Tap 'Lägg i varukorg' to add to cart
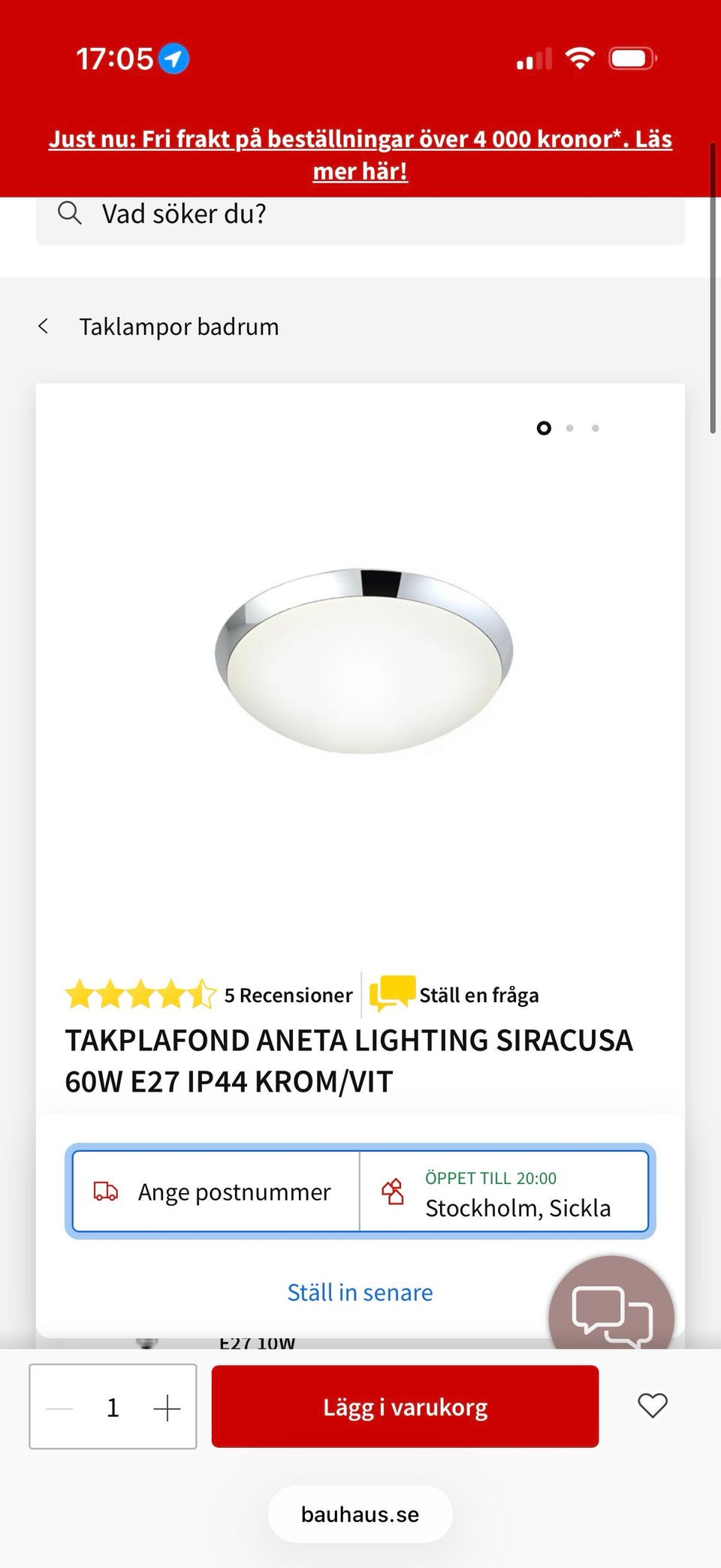This screenshot has height=1568, width=721. pos(405,1407)
